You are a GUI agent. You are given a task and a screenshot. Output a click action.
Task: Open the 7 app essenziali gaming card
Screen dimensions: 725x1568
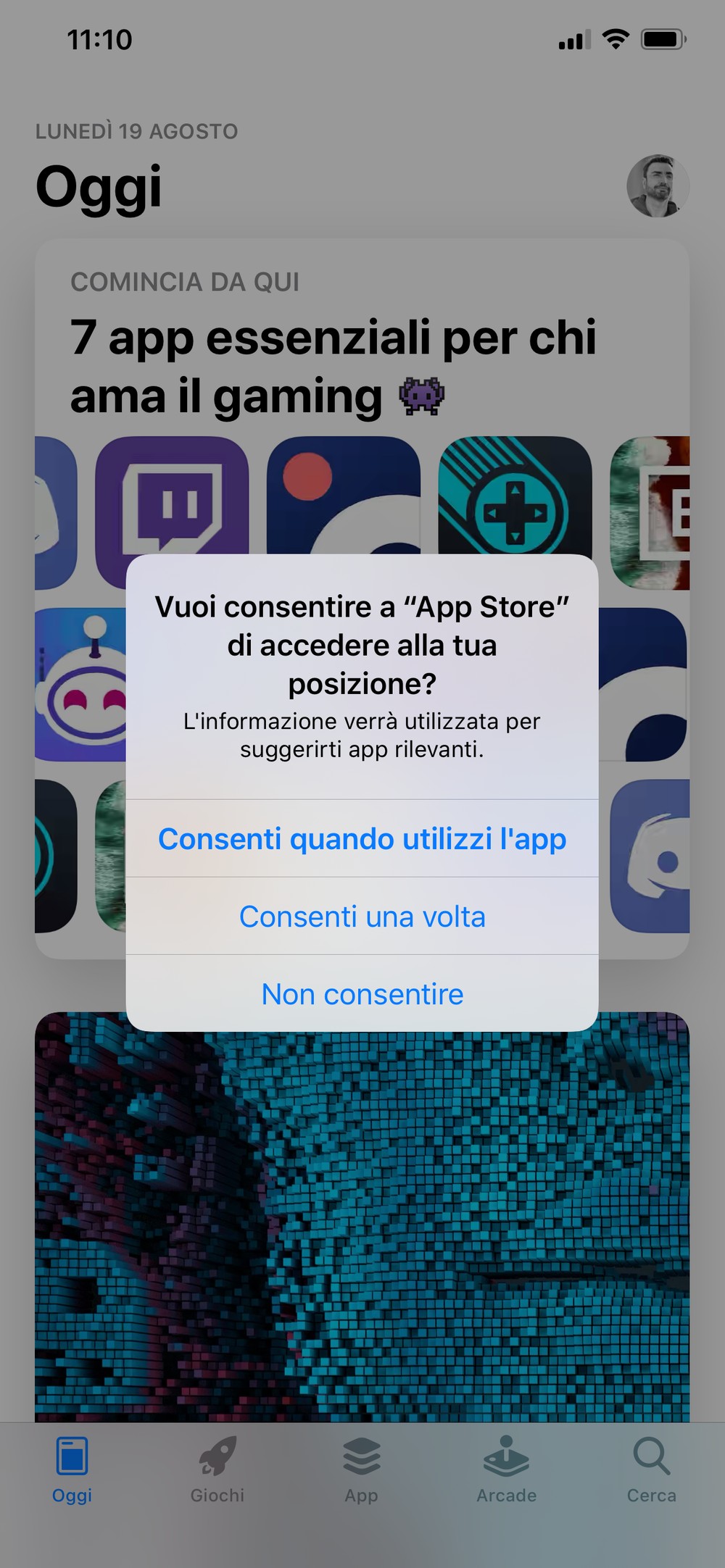coord(333,341)
